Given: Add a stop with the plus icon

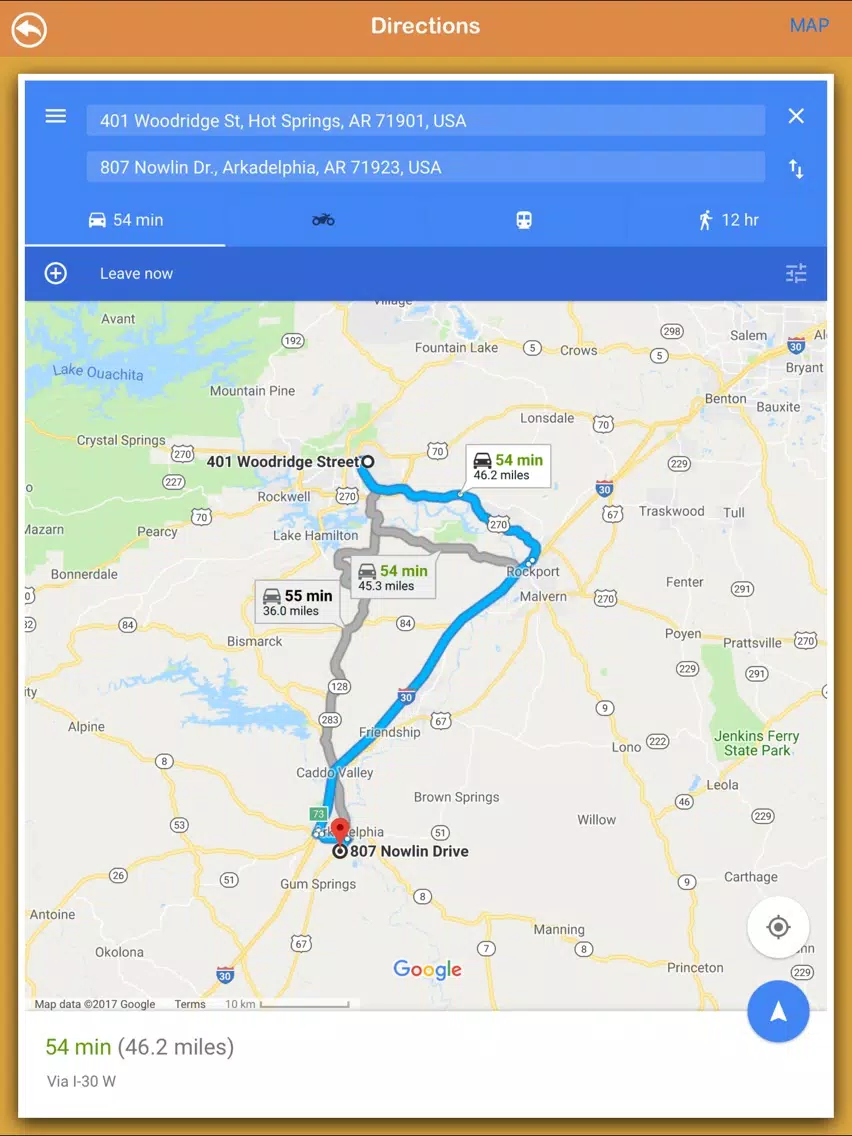Looking at the screenshot, I should pos(56,273).
